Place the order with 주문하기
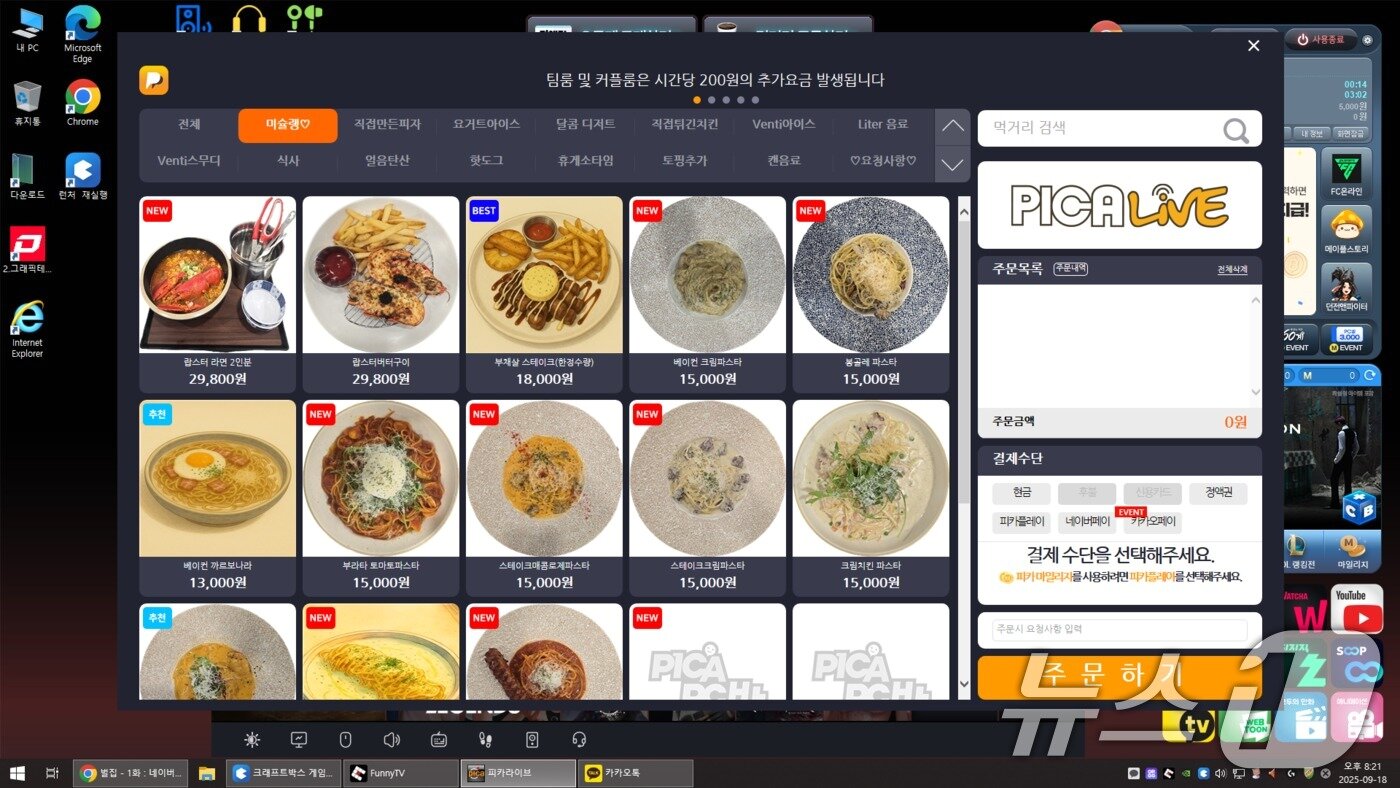This screenshot has width=1400, height=788. pos(1119,677)
